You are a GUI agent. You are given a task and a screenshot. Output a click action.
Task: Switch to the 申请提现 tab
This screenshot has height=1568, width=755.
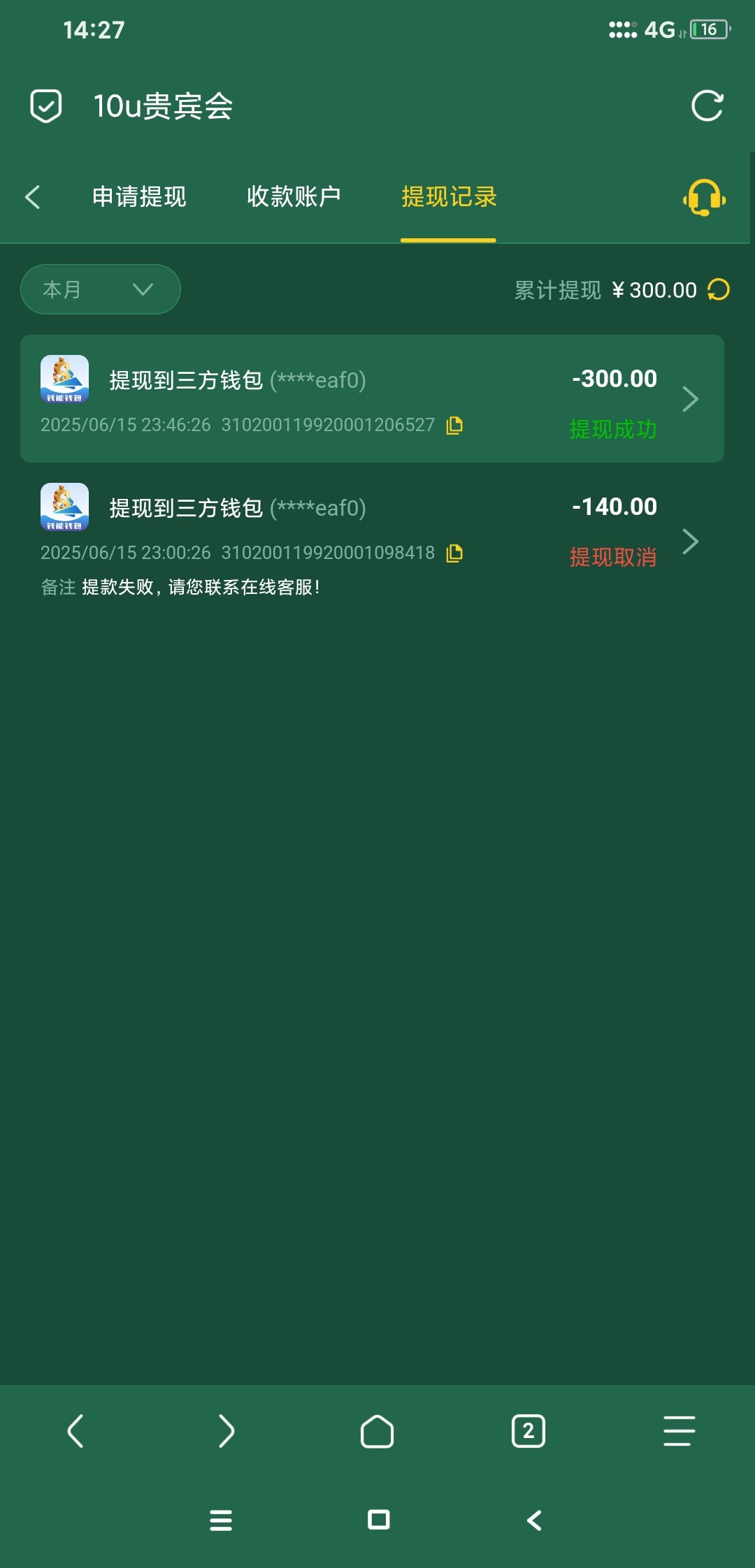[139, 197]
